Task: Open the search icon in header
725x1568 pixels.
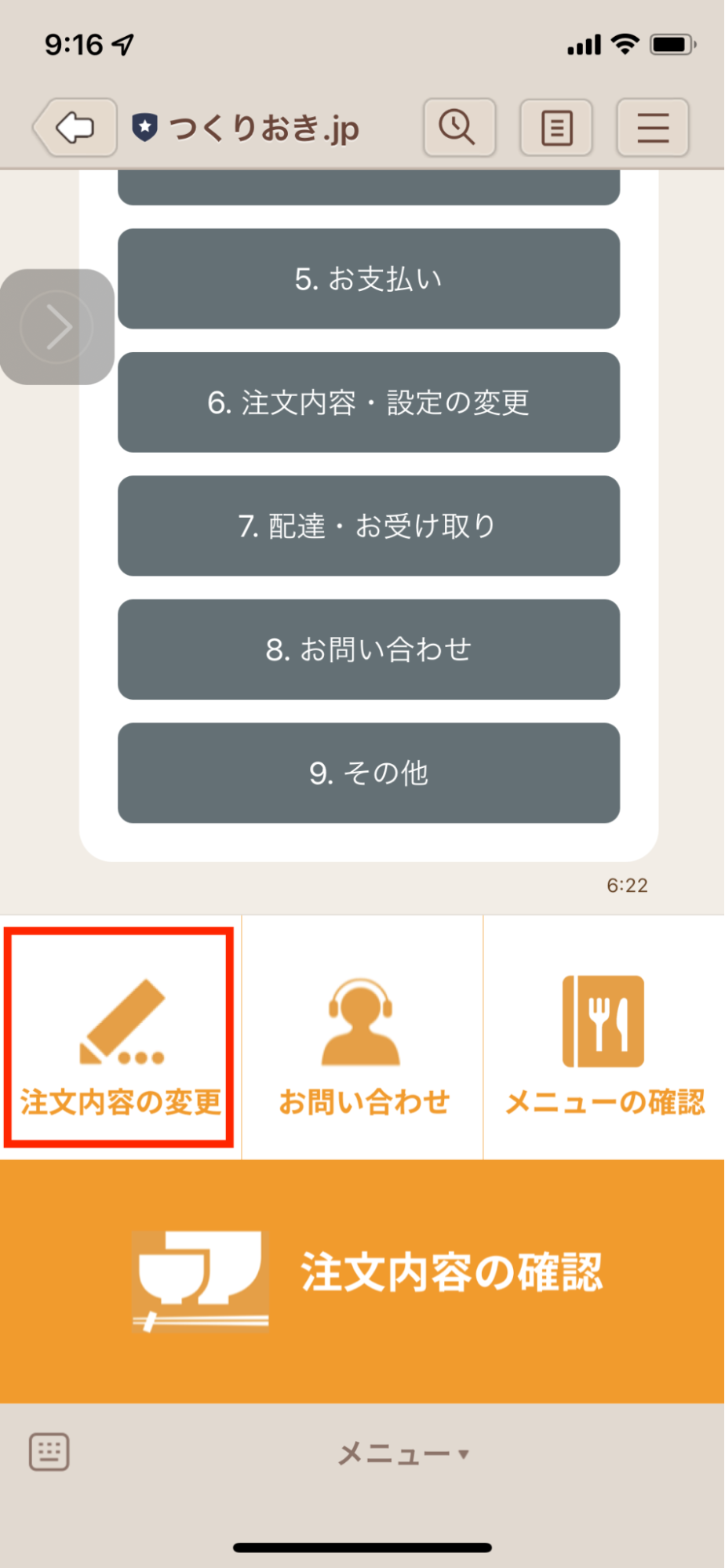Action: coord(459,127)
